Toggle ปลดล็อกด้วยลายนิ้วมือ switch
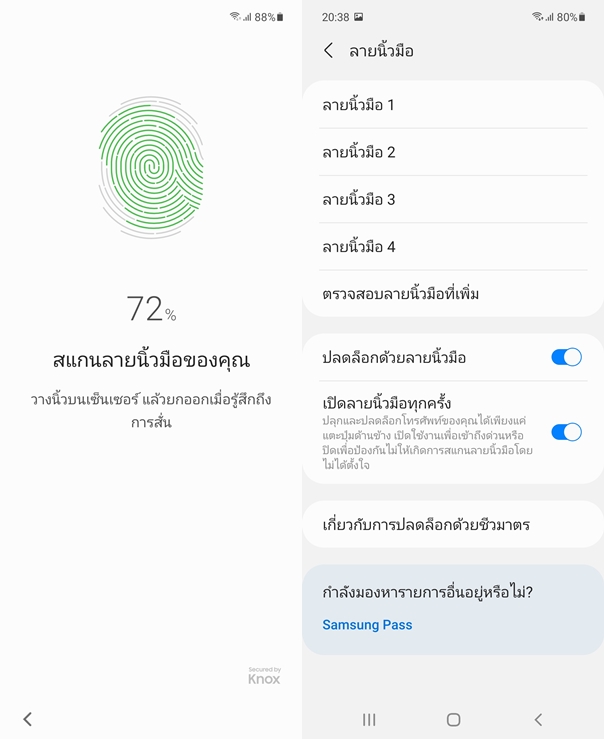Image resolution: width=604 pixels, height=739 pixels. 566,357
